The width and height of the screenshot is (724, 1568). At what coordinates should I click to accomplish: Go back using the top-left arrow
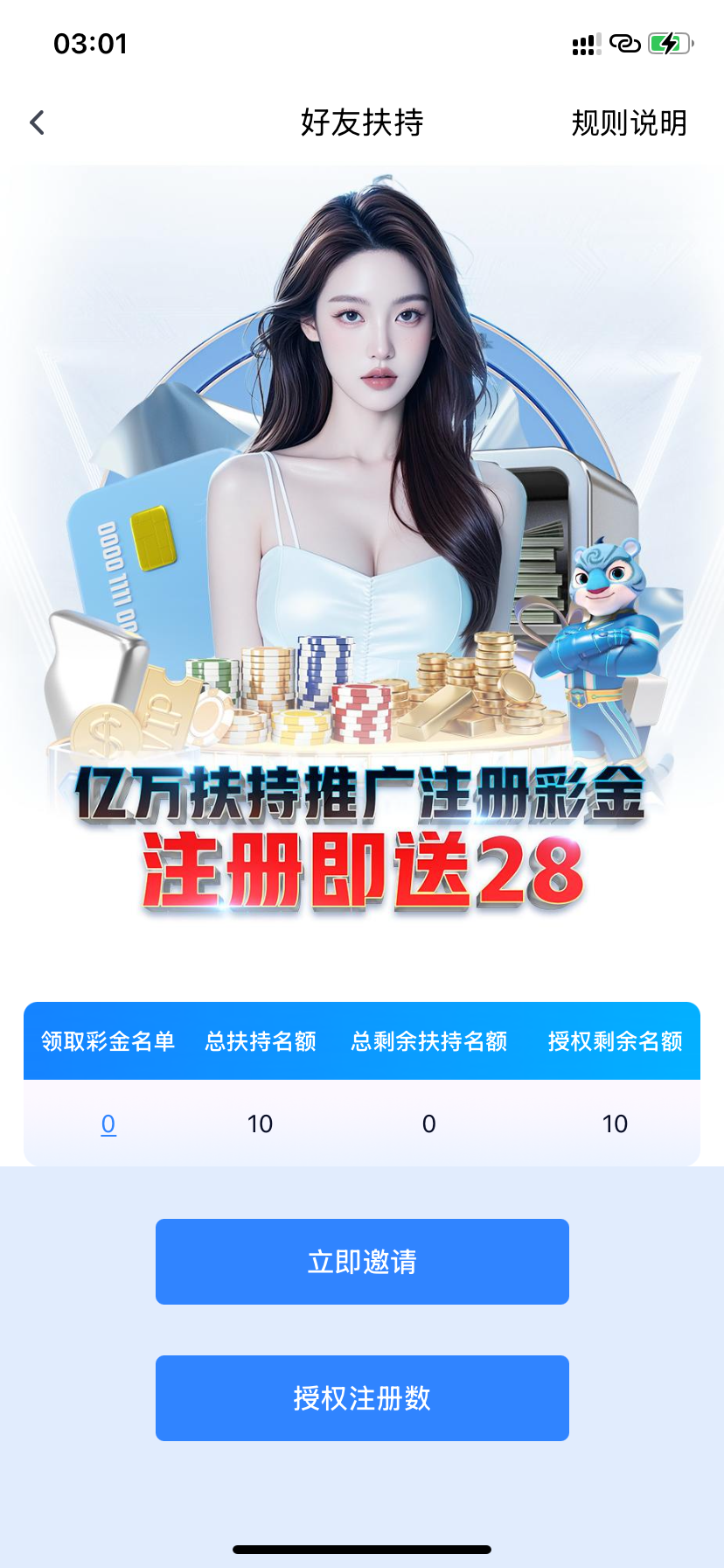click(37, 122)
